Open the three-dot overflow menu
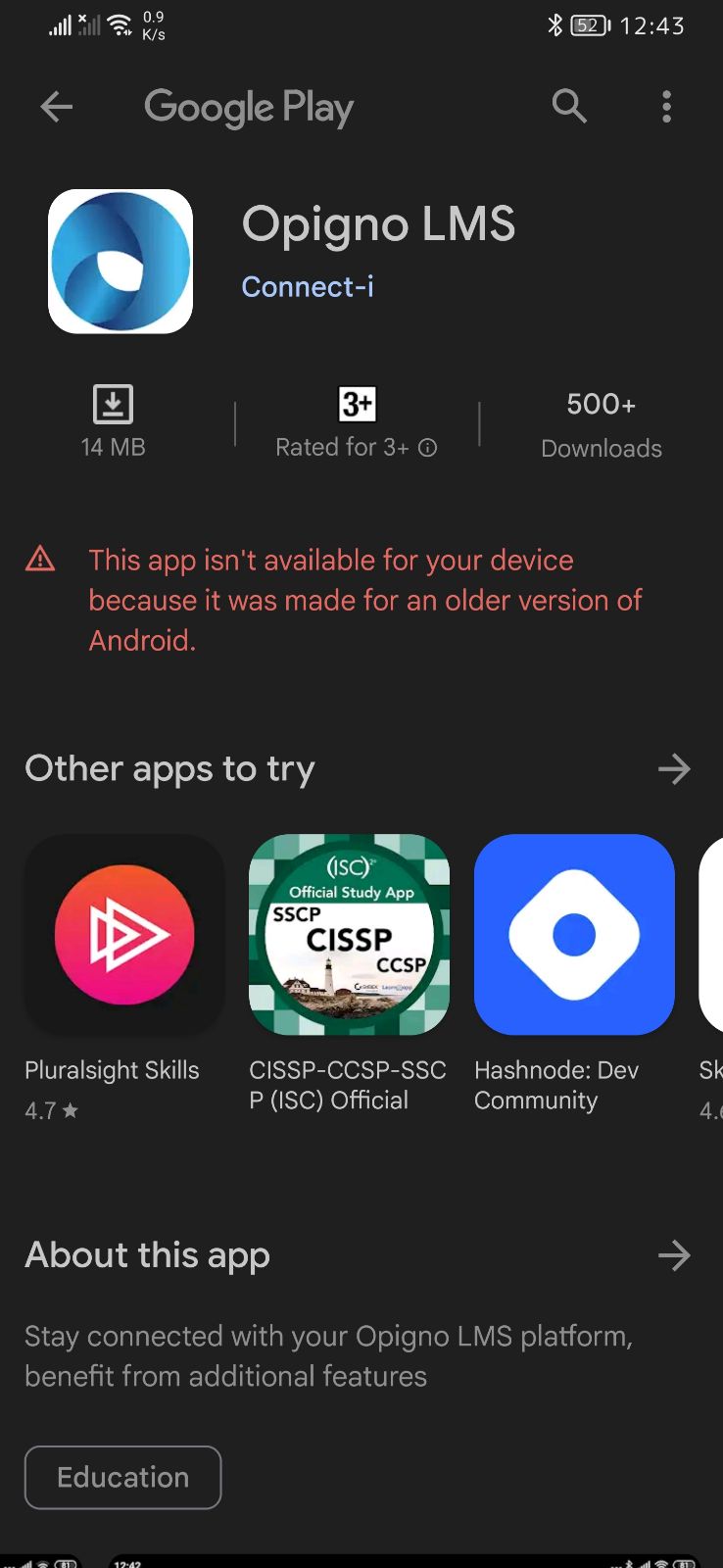The height and width of the screenshot is (1568, 723). 666,107
